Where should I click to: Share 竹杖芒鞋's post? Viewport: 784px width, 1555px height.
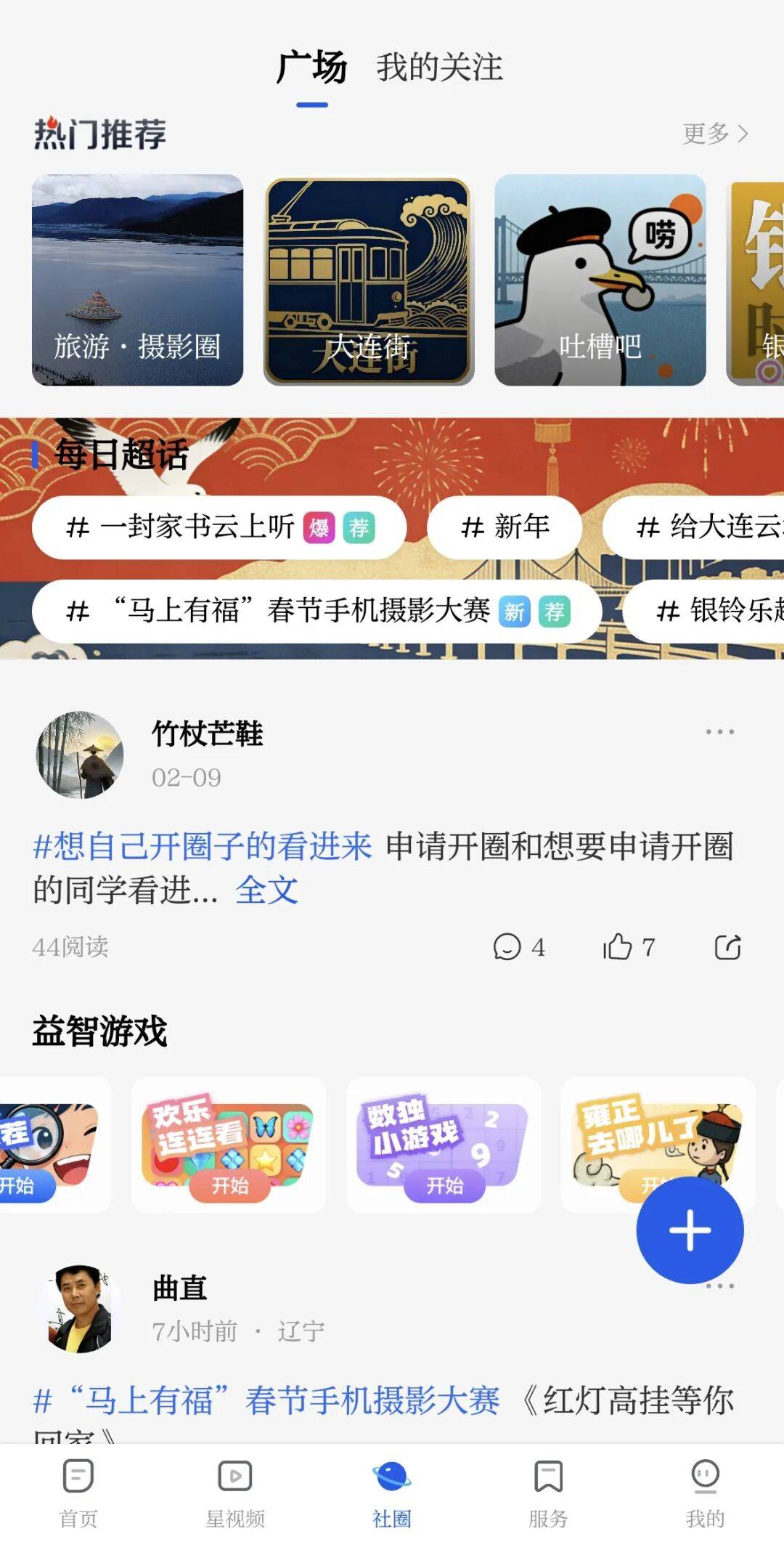(727, 947)
